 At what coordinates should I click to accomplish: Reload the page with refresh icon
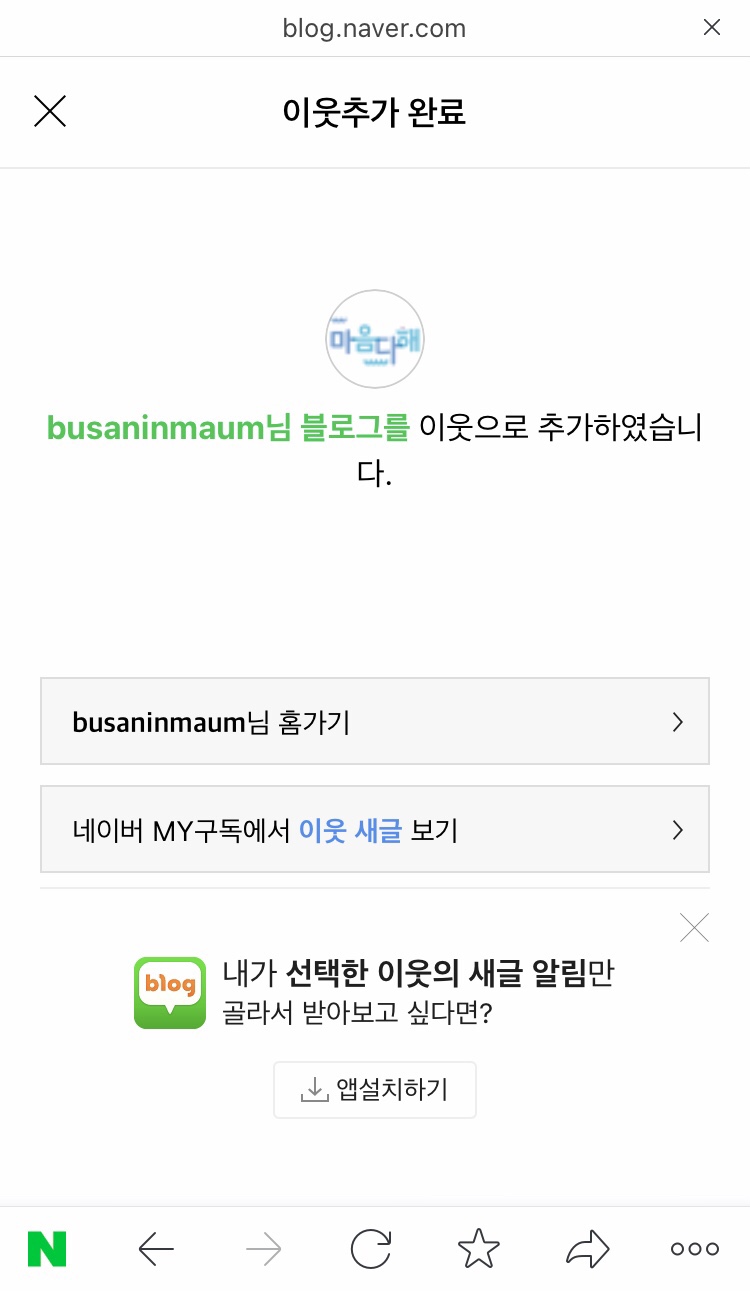[370, 1249]
